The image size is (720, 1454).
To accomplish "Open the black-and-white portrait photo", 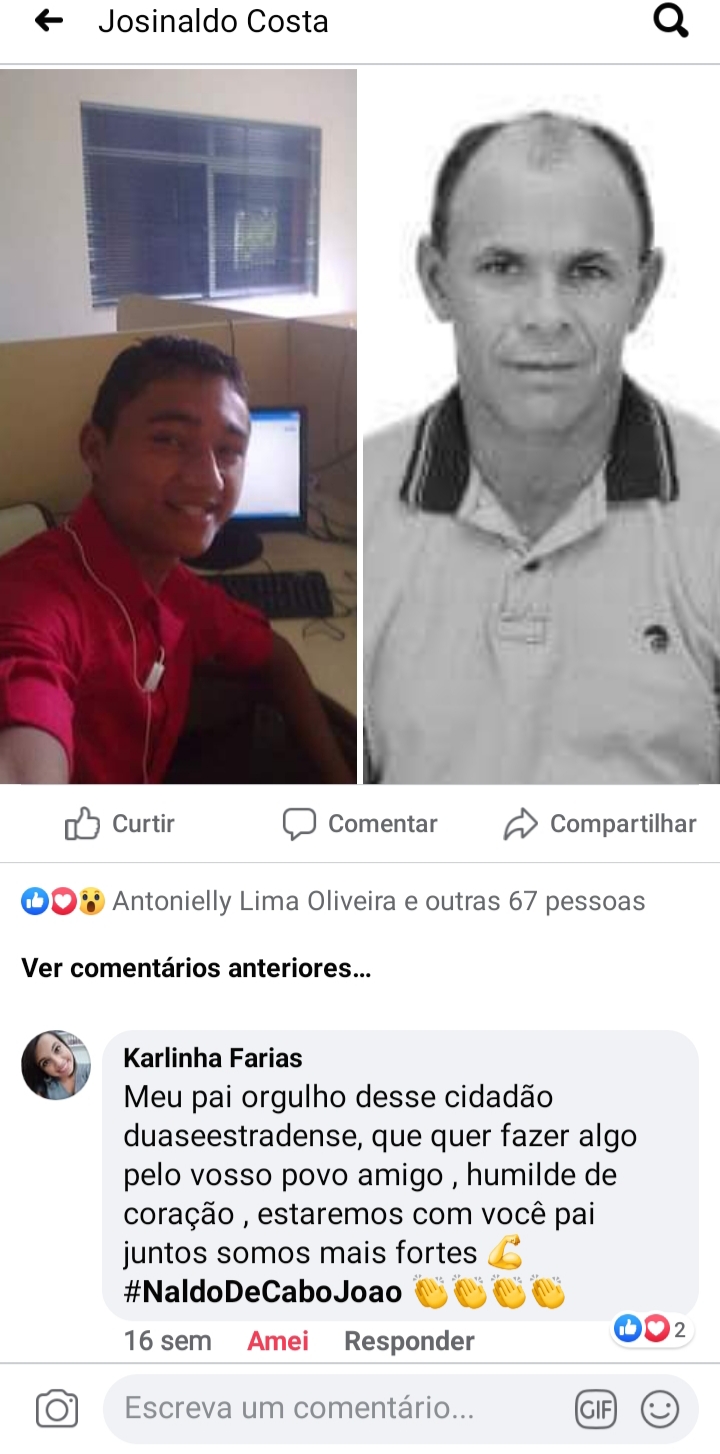I will [x=541, y=427].
